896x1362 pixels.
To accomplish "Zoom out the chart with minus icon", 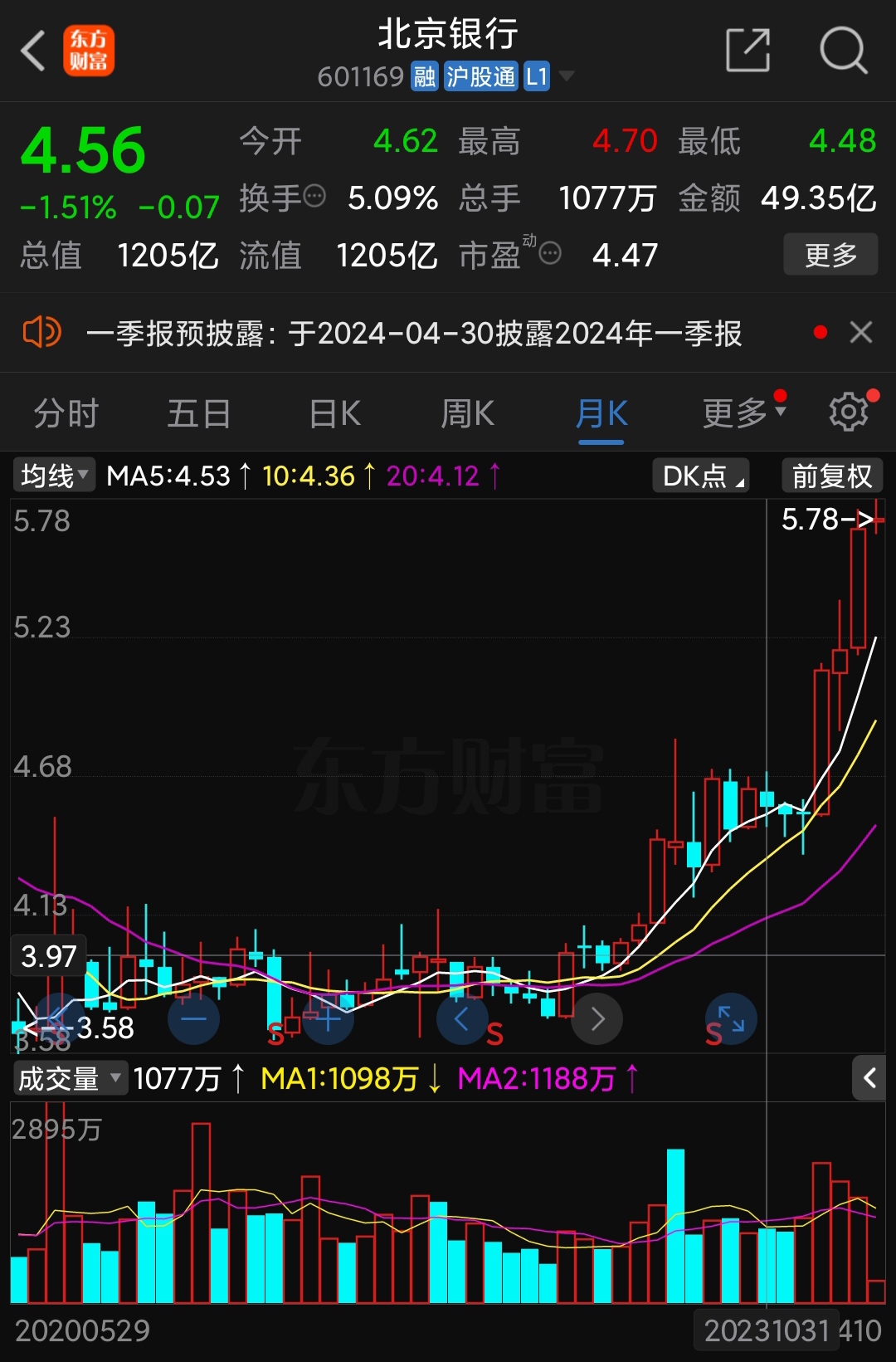I will 193,1019.
